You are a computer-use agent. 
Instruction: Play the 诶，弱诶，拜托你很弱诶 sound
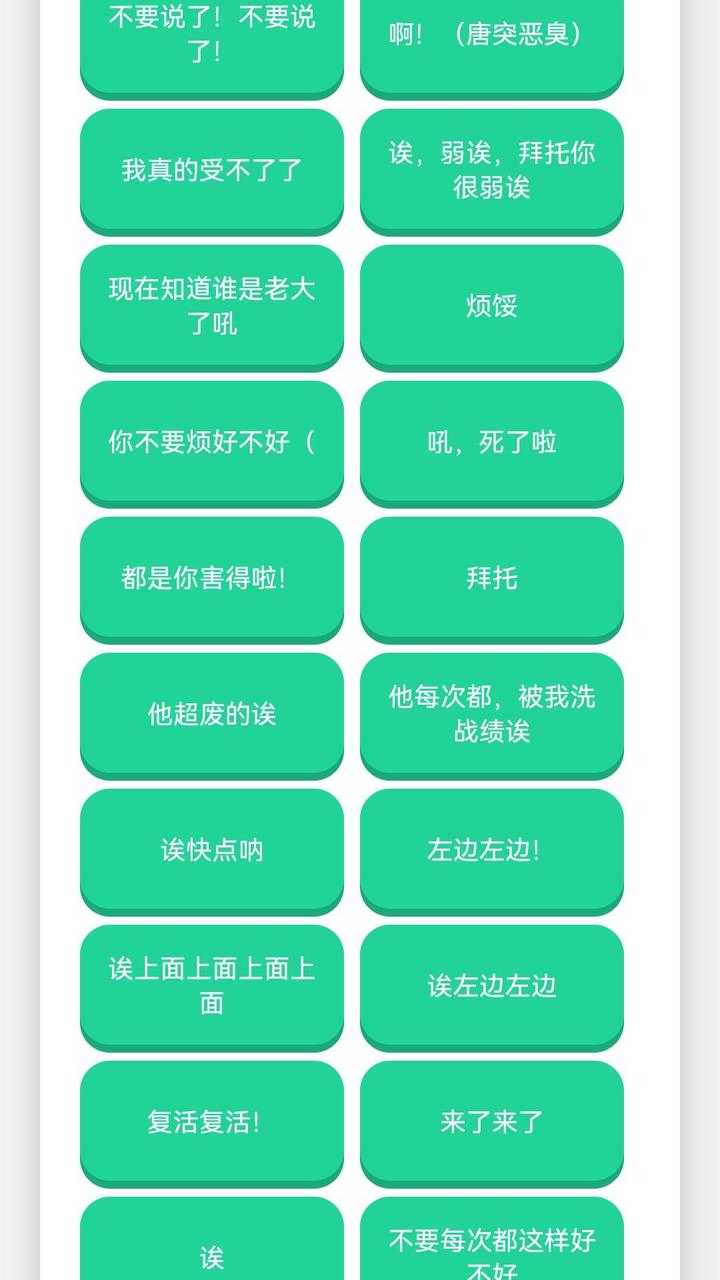click(x=492, y=170)
